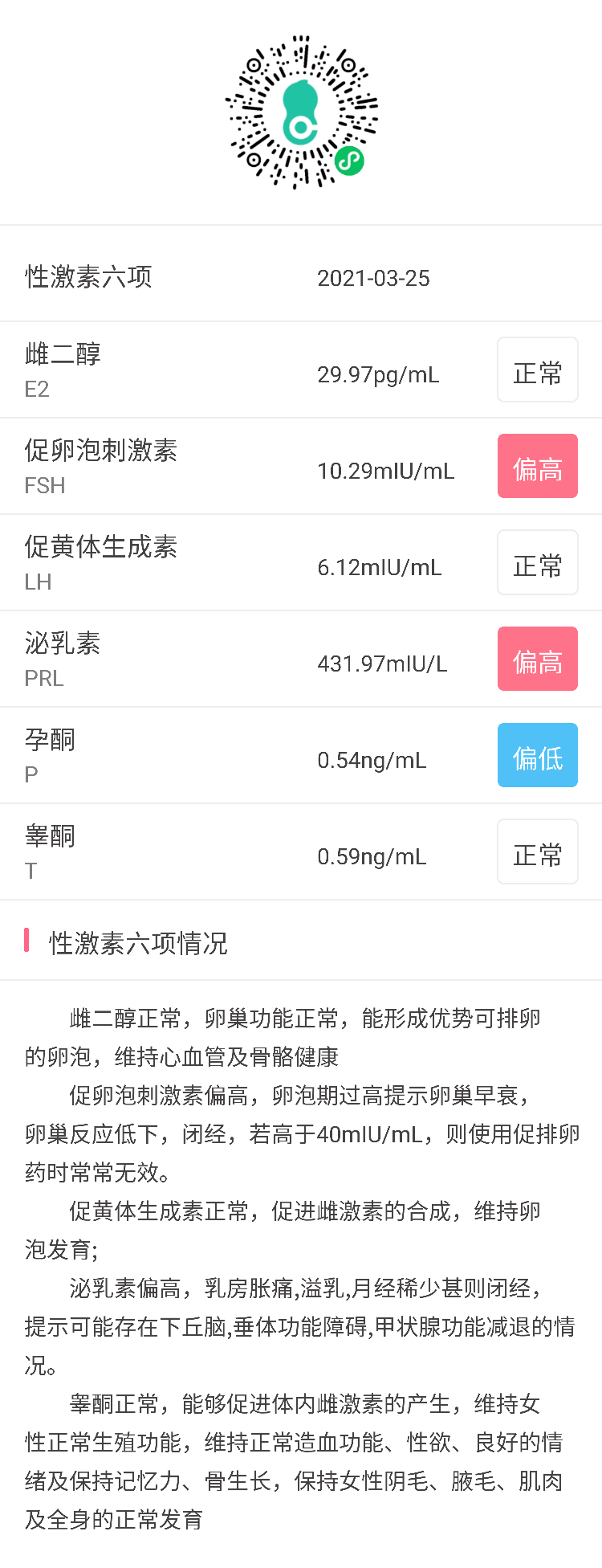Click the 偏低 badge next to 孕酮
This screenshot has width=602, height=1568.
[x=537, y=755]
